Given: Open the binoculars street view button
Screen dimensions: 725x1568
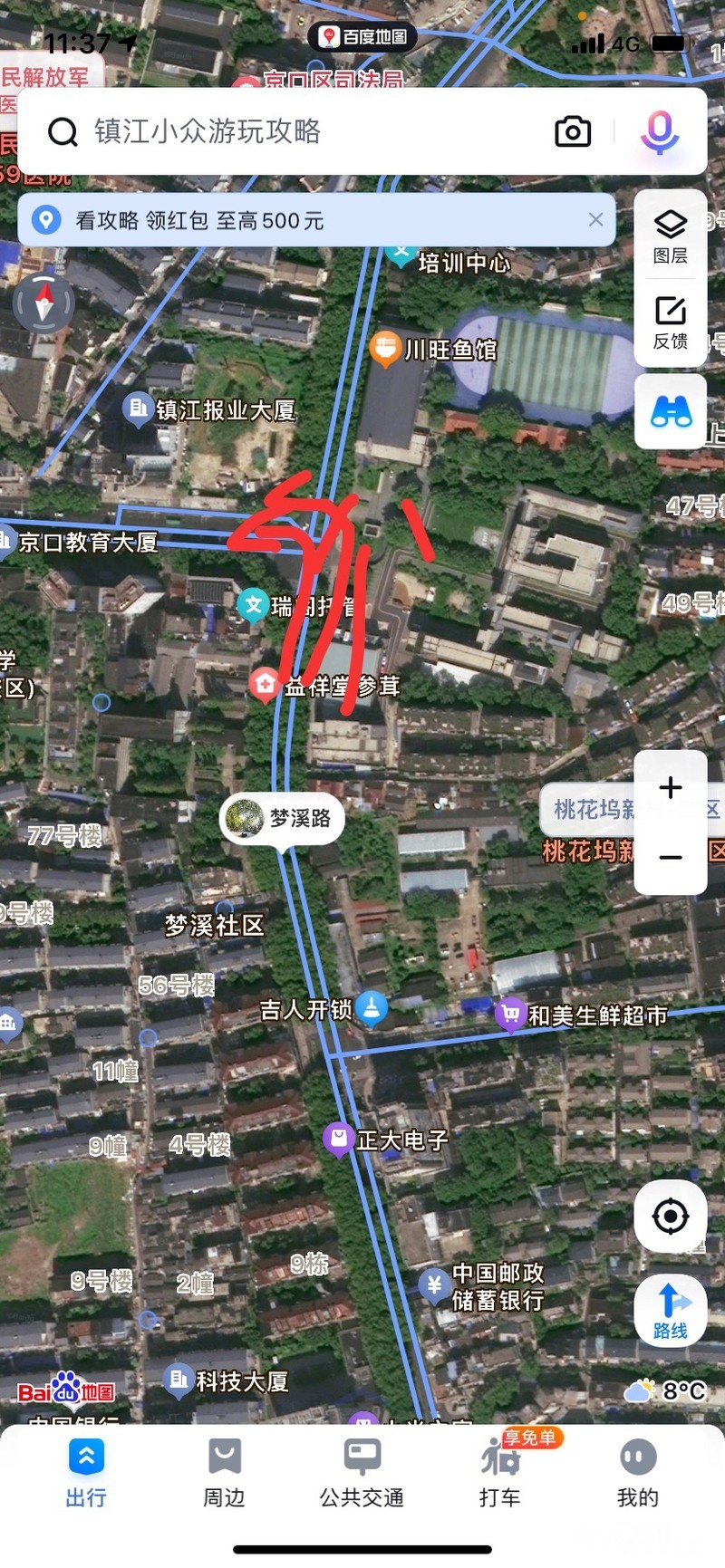Looking at the screenshot, I should coord(671,411).
